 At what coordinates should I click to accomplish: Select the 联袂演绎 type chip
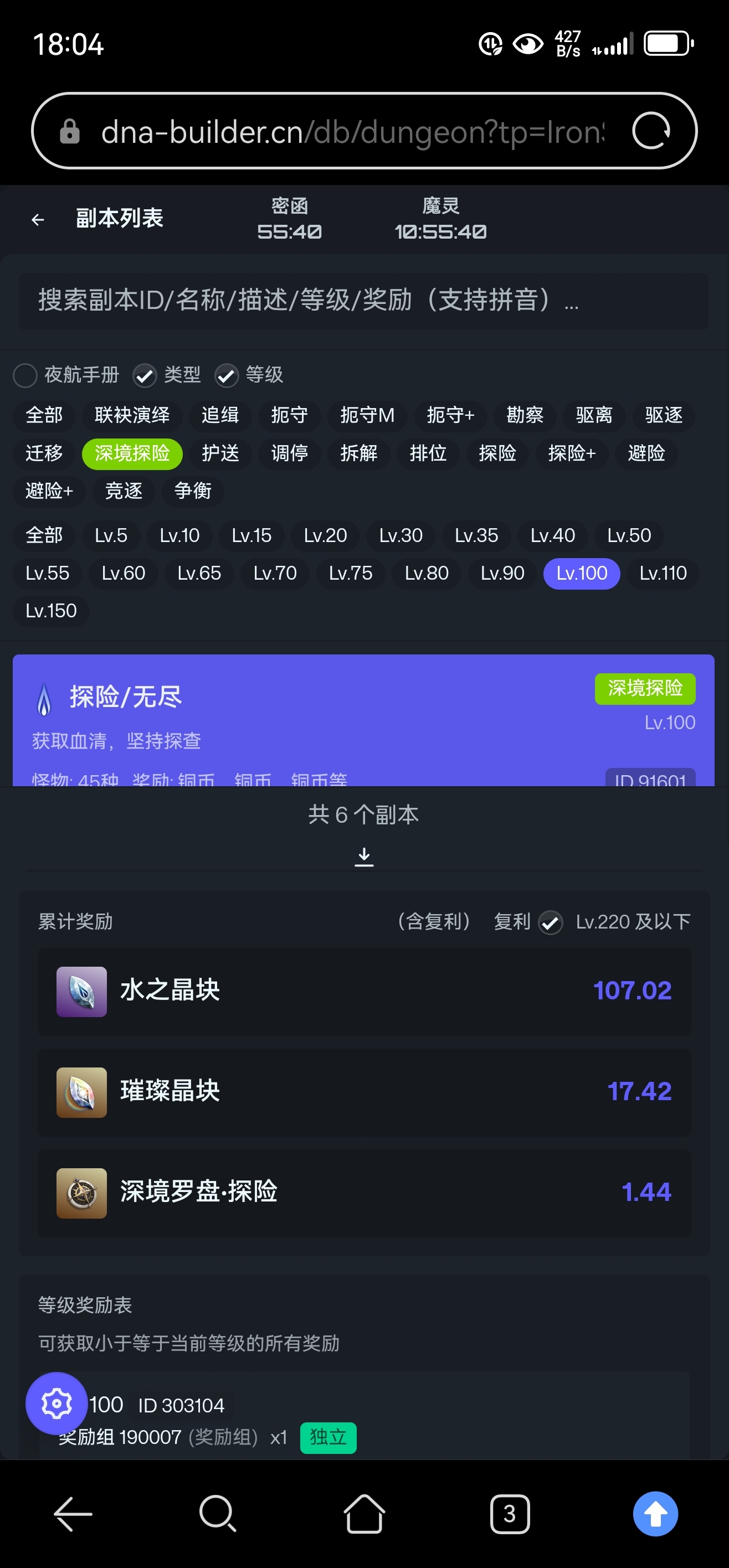coord(132,416)
